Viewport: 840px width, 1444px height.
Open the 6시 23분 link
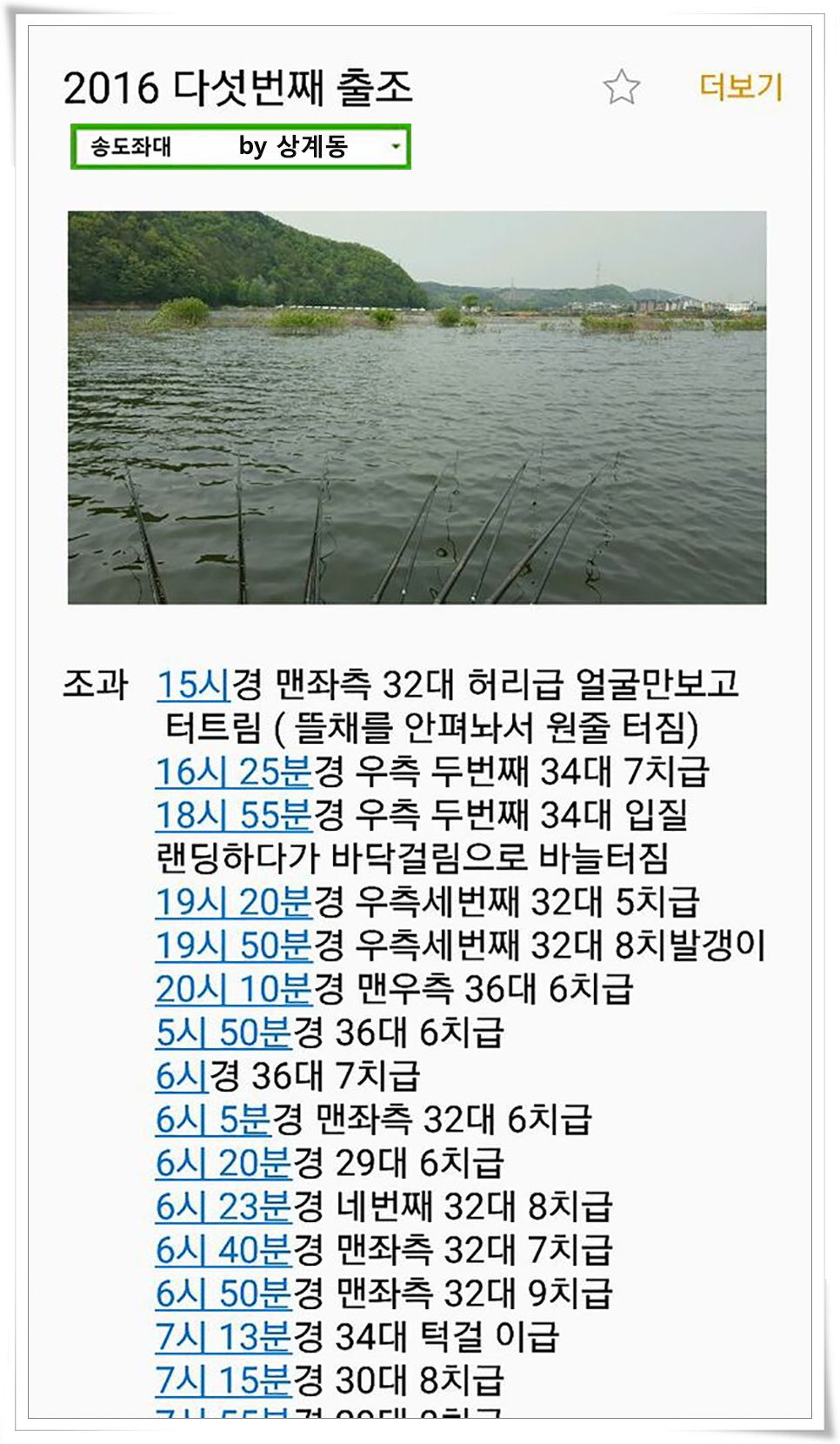tap(223, 1207)
